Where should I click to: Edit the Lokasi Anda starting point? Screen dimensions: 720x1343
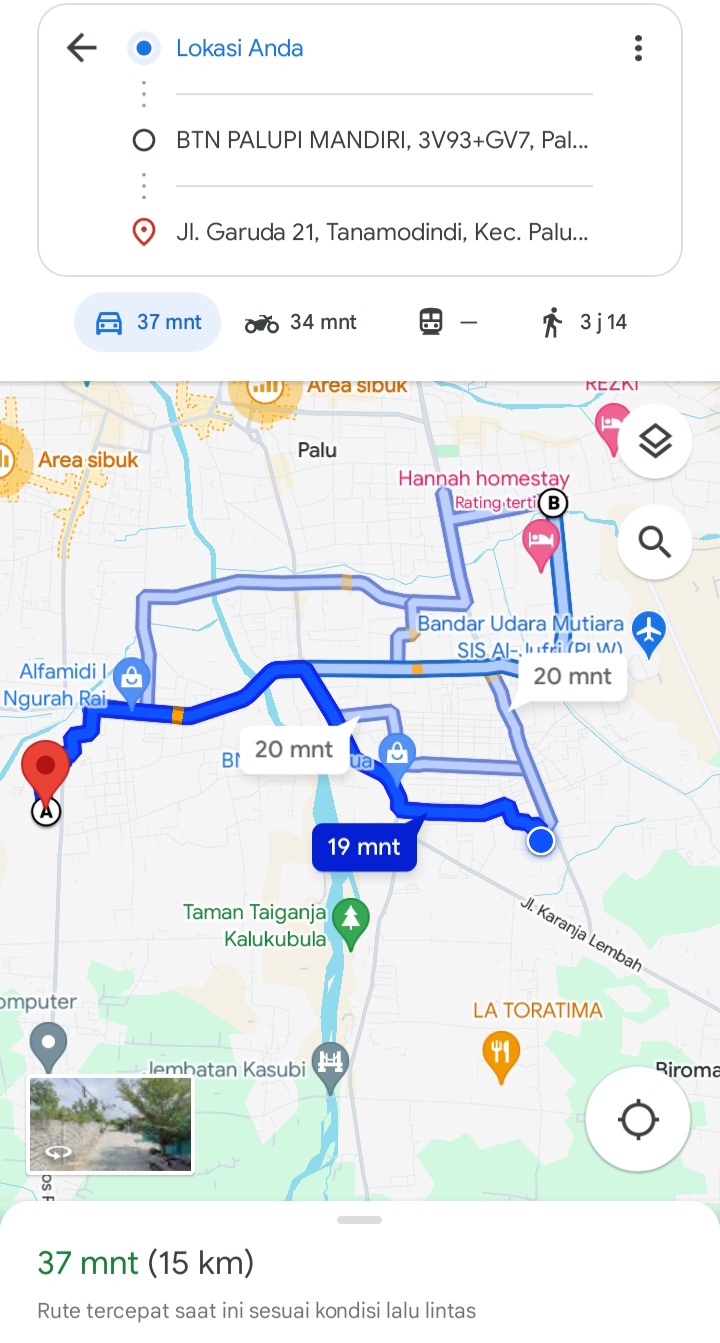384,48
